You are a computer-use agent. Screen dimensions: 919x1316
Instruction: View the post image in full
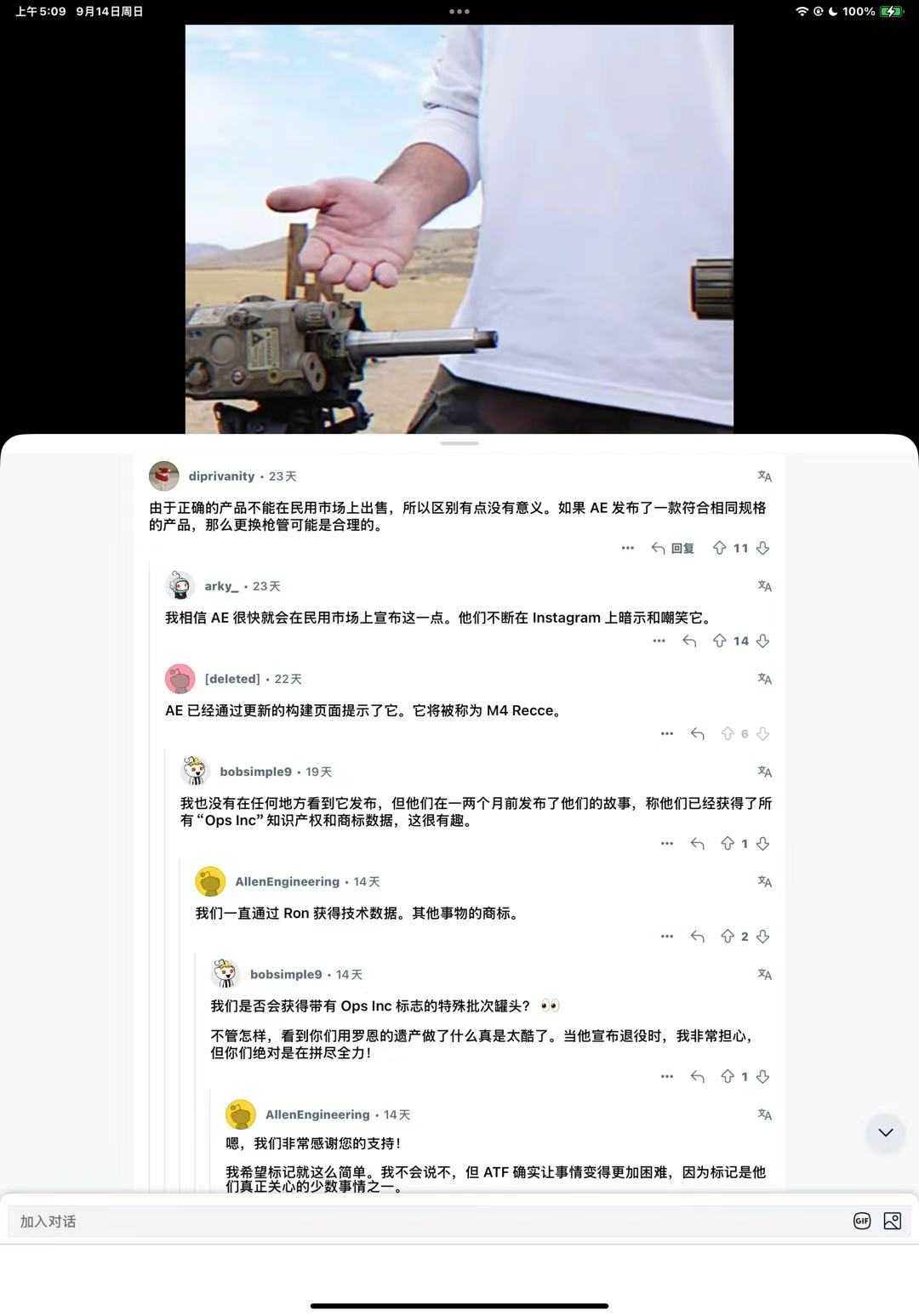coord(459,230)
